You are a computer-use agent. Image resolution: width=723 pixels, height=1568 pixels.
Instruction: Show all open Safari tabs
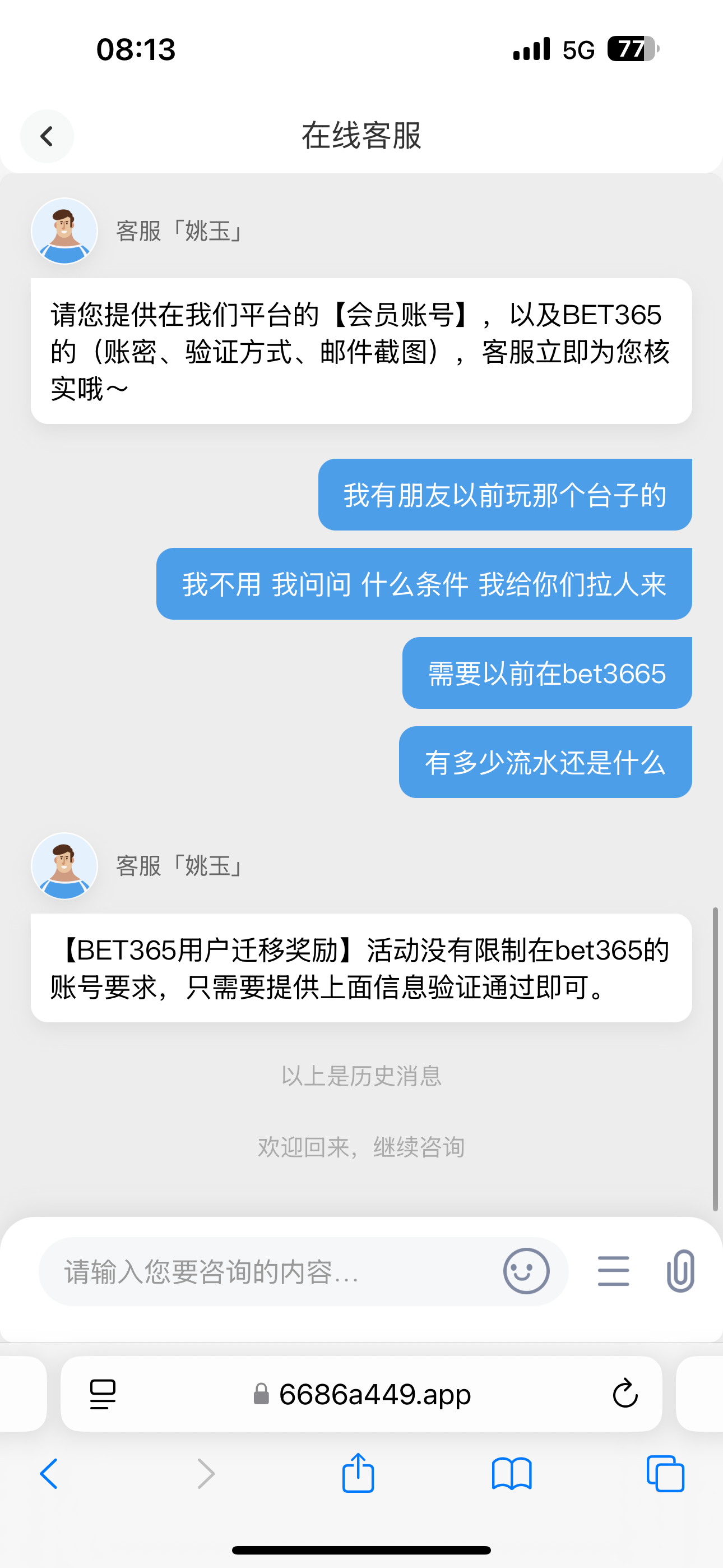665,1474
